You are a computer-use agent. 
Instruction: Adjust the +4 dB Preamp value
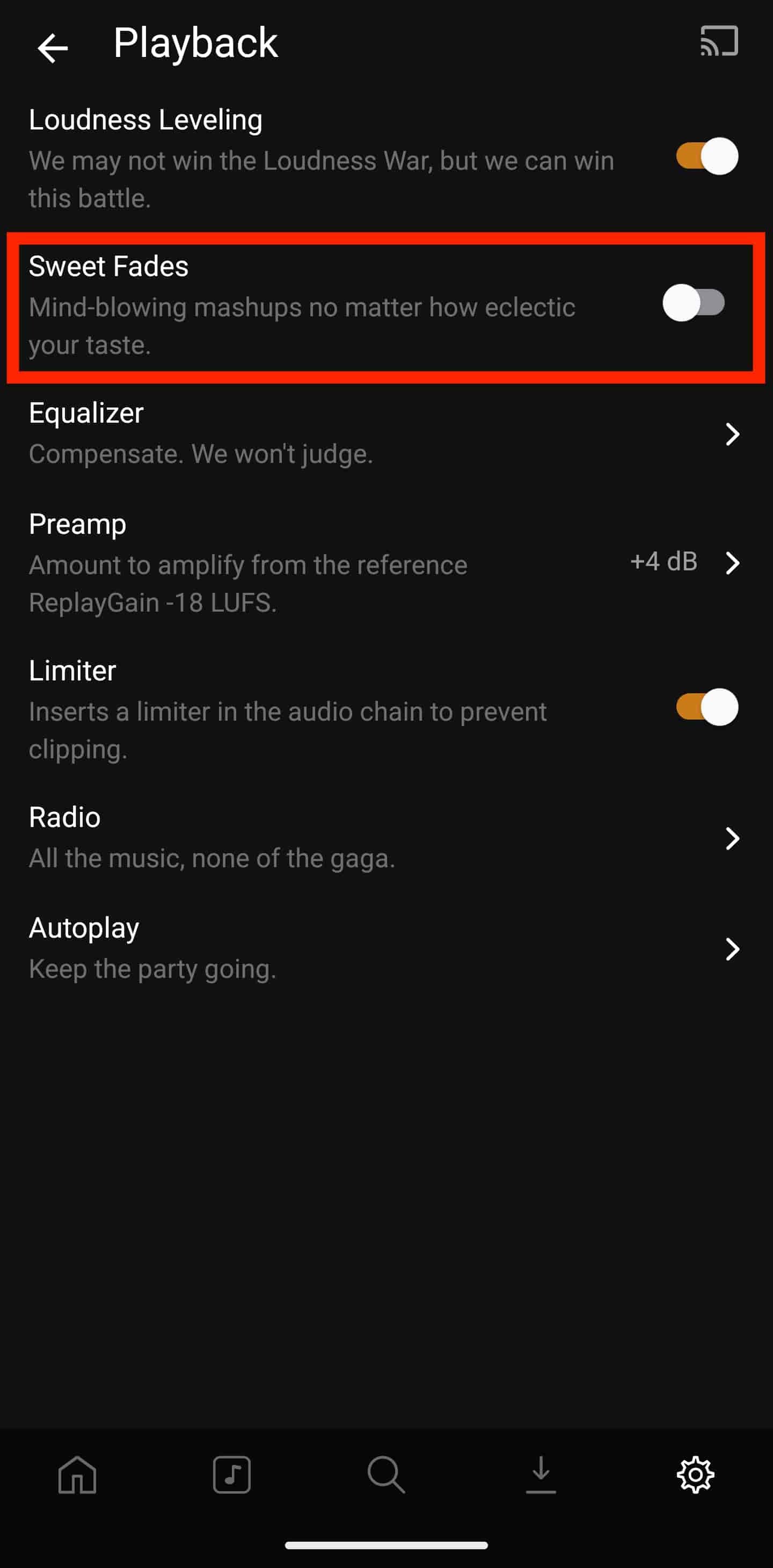pos(663,563)
